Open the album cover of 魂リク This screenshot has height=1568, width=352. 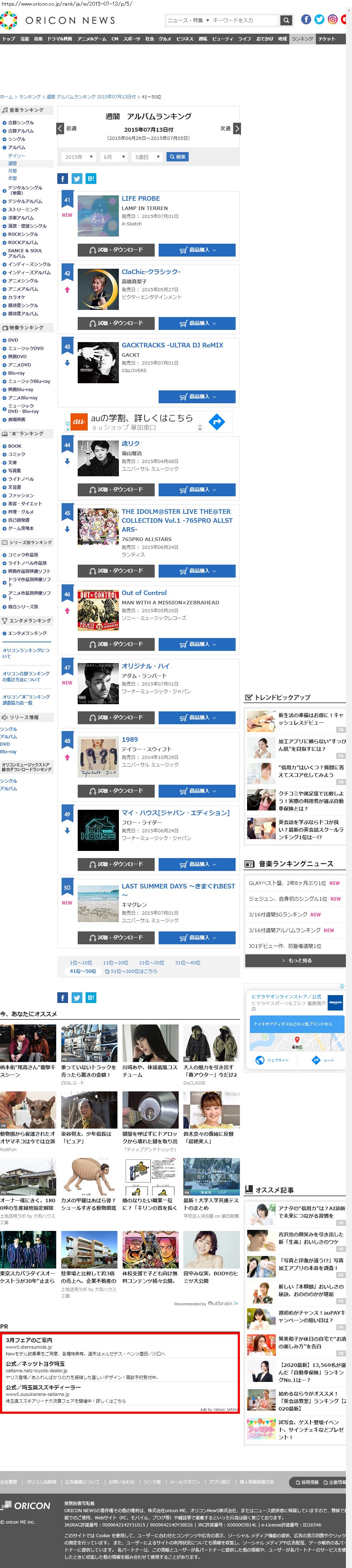[98, 458]
